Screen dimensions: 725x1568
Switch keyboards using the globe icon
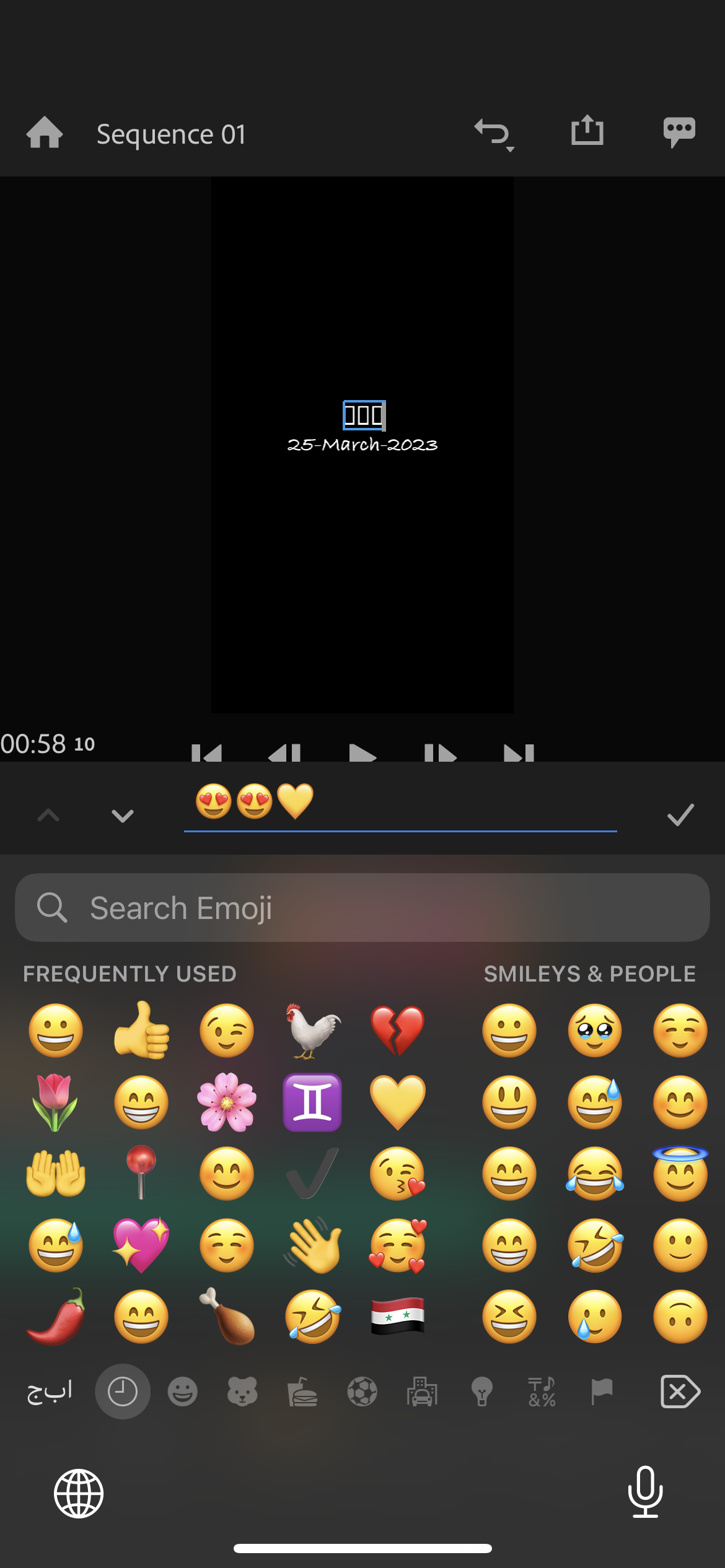pos(79,1494)
